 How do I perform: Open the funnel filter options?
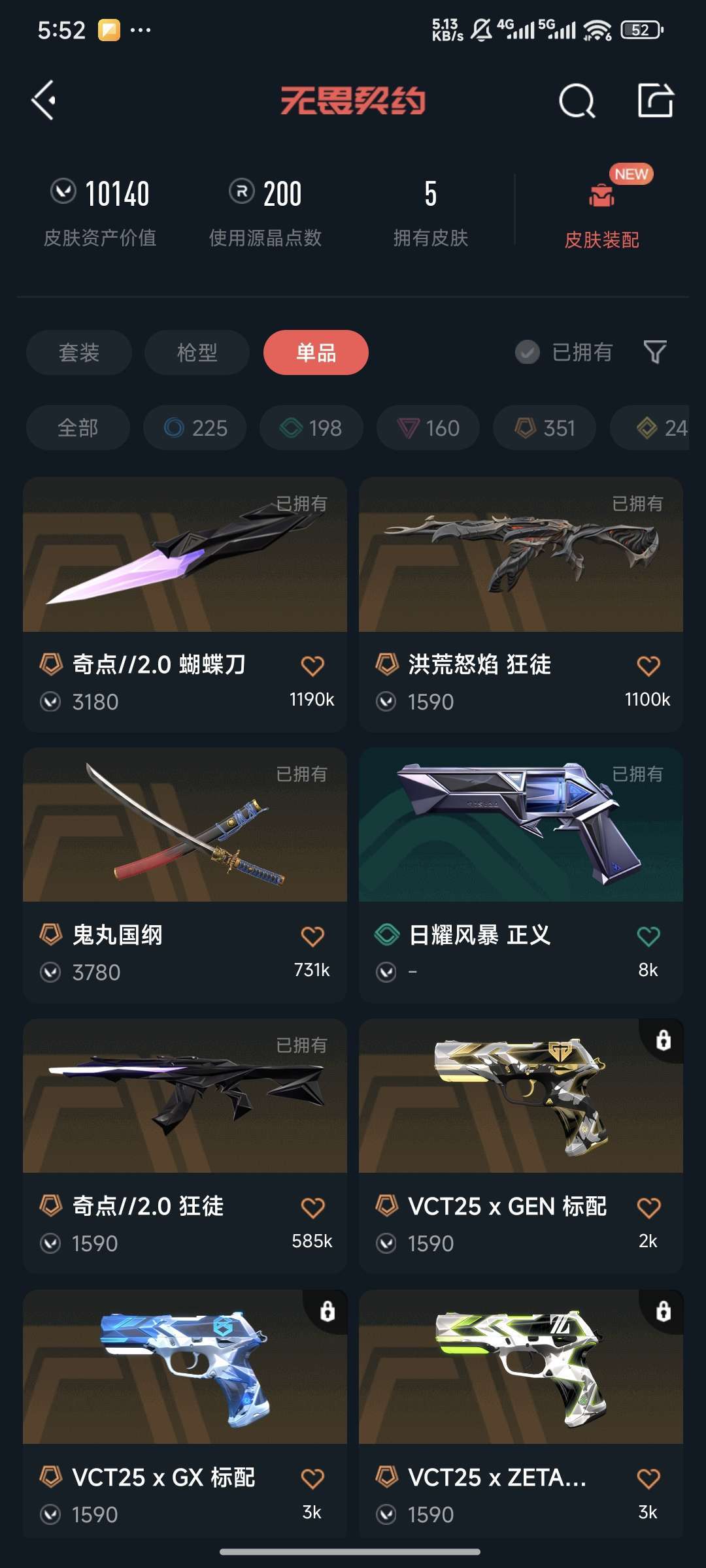click(x=655, y=353)
